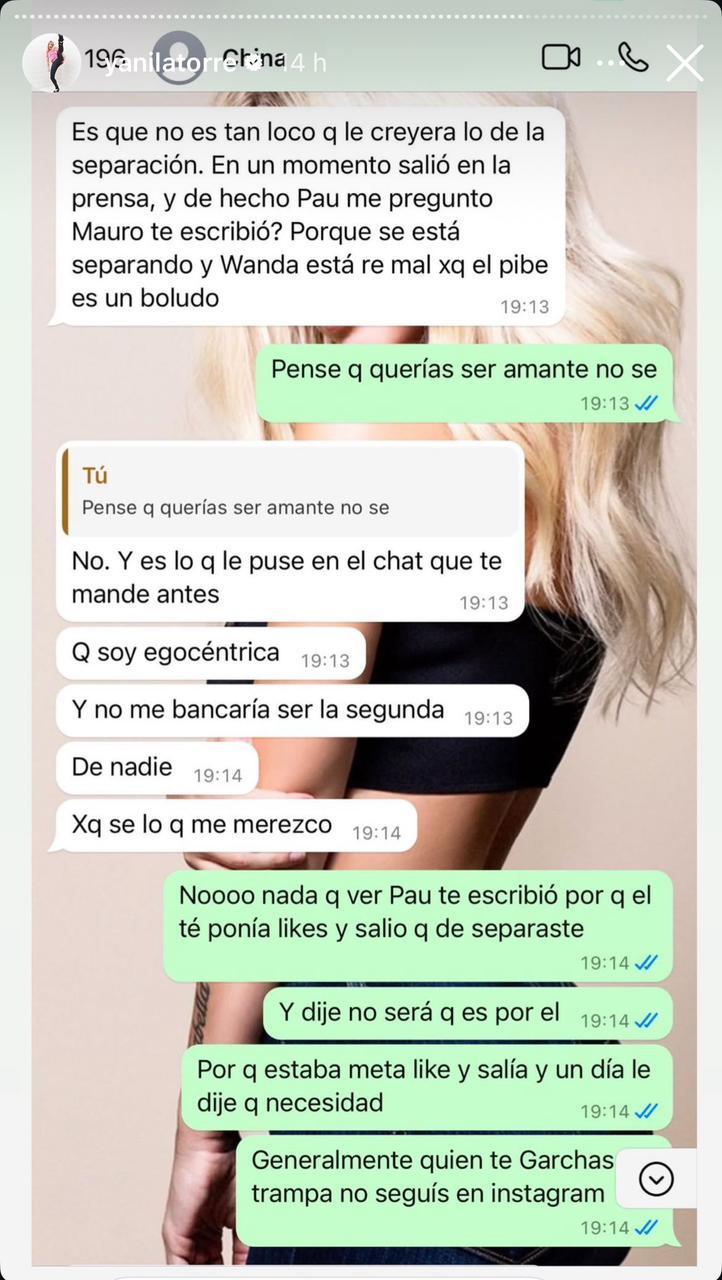Image resolution: width=722 pixels, height=1280 pixels.
Task: Select the message 'Q soy egocéntrica'
Action: (x=172, y=652)
